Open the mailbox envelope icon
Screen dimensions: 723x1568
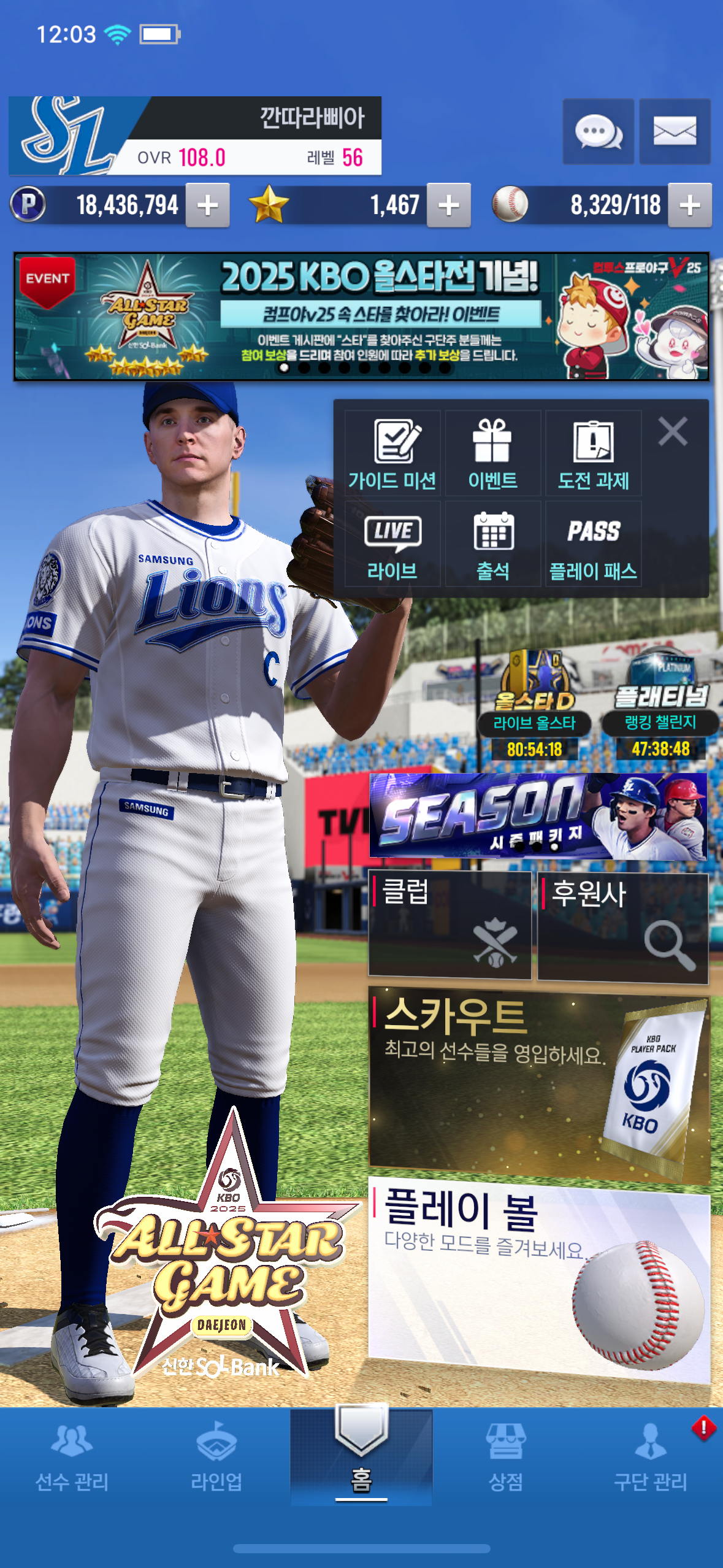[x=675, y=131]
